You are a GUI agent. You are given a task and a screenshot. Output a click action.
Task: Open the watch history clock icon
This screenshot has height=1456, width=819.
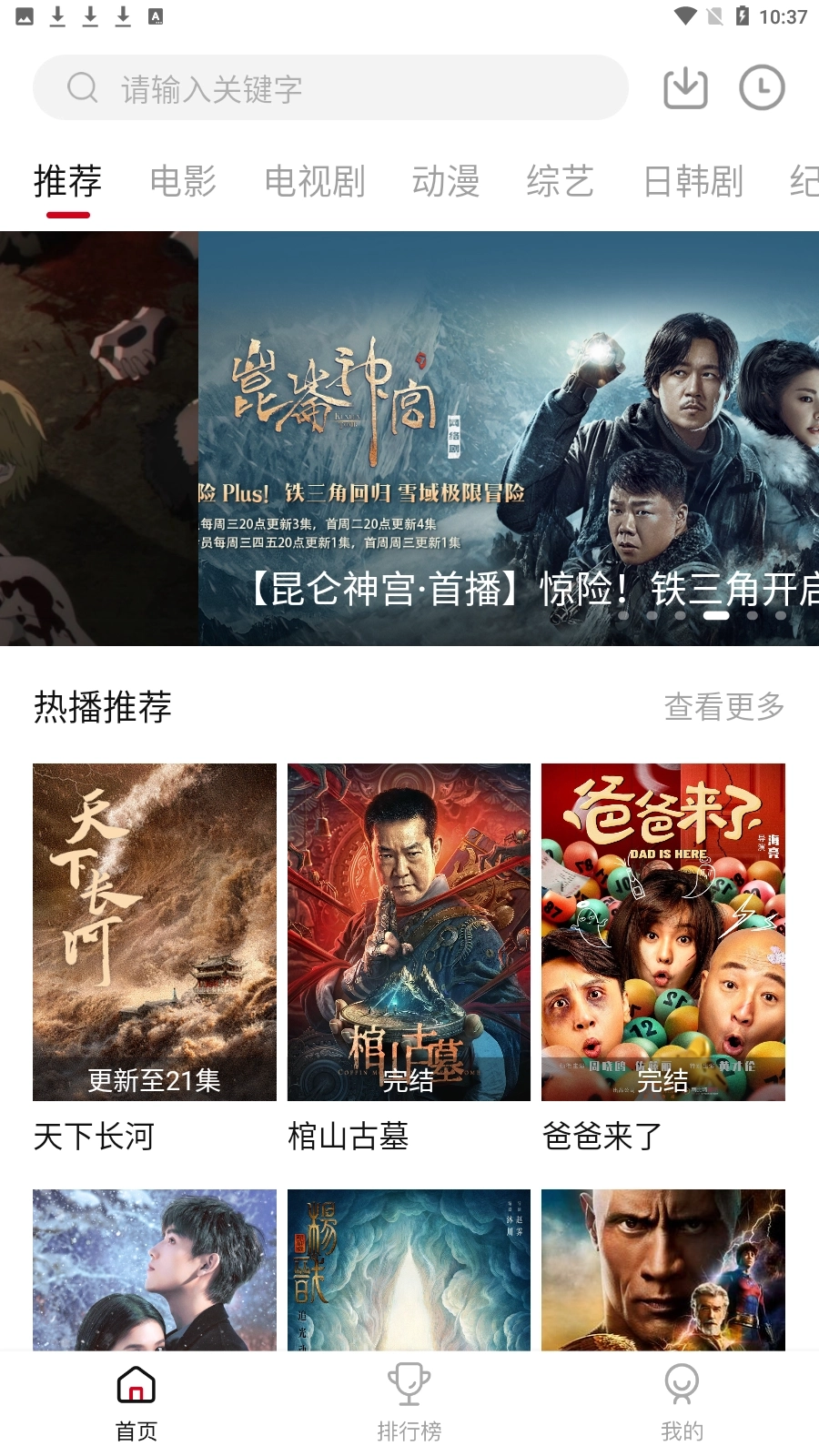point(763,87)
